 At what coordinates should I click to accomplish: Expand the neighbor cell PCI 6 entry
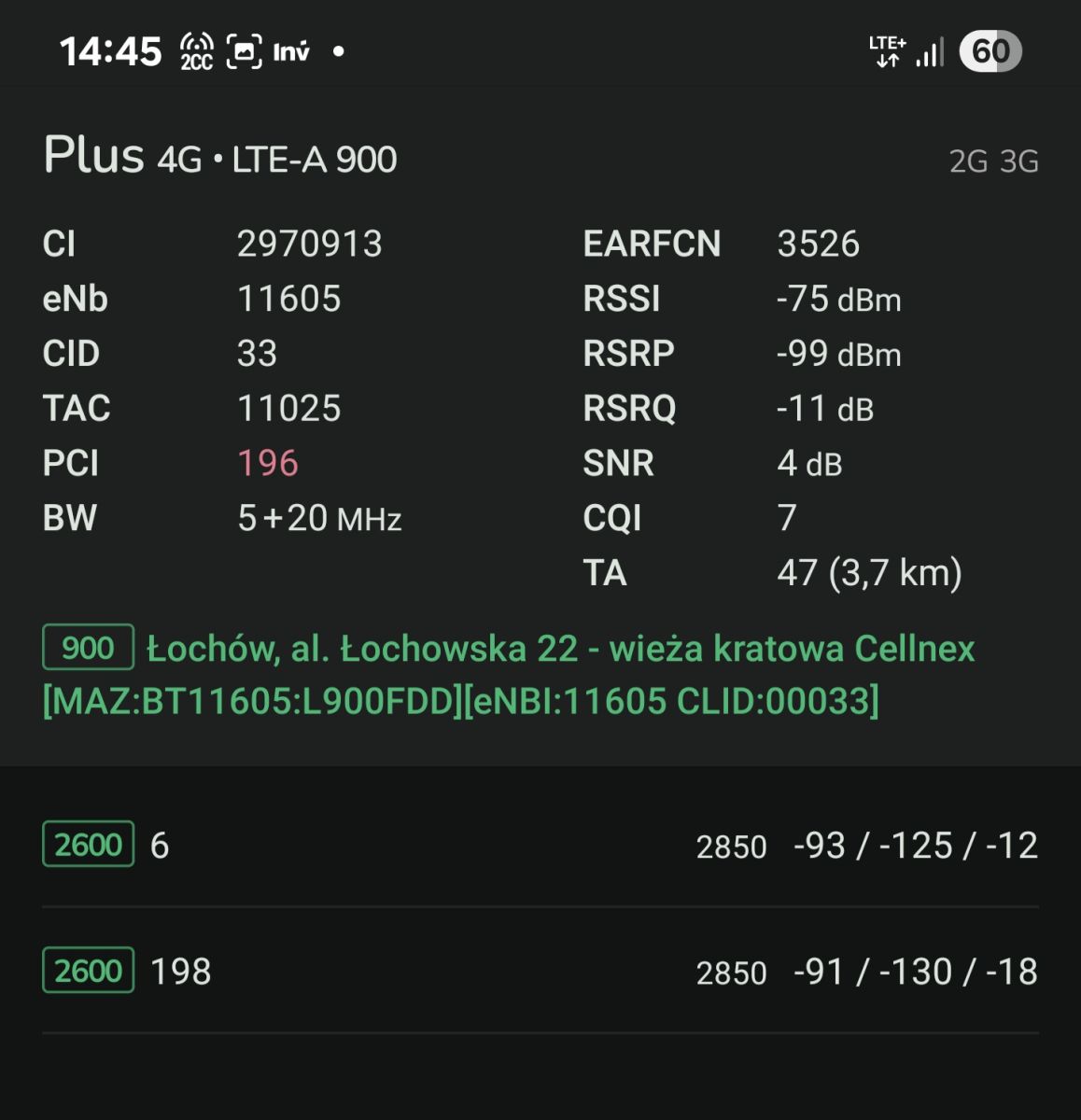pyautogui.click(x=540, y=845)
